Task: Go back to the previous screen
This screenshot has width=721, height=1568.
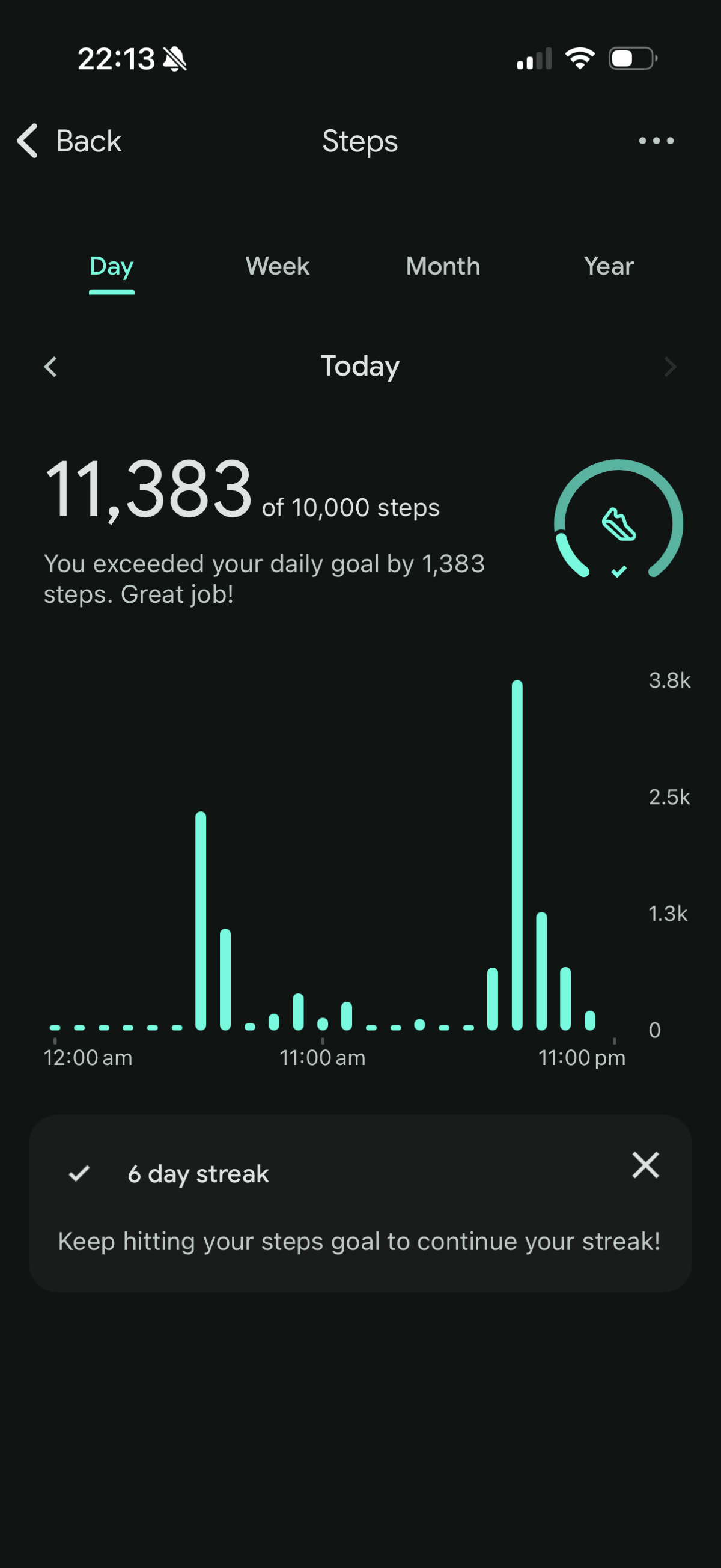Action: (x=68, y=141)
